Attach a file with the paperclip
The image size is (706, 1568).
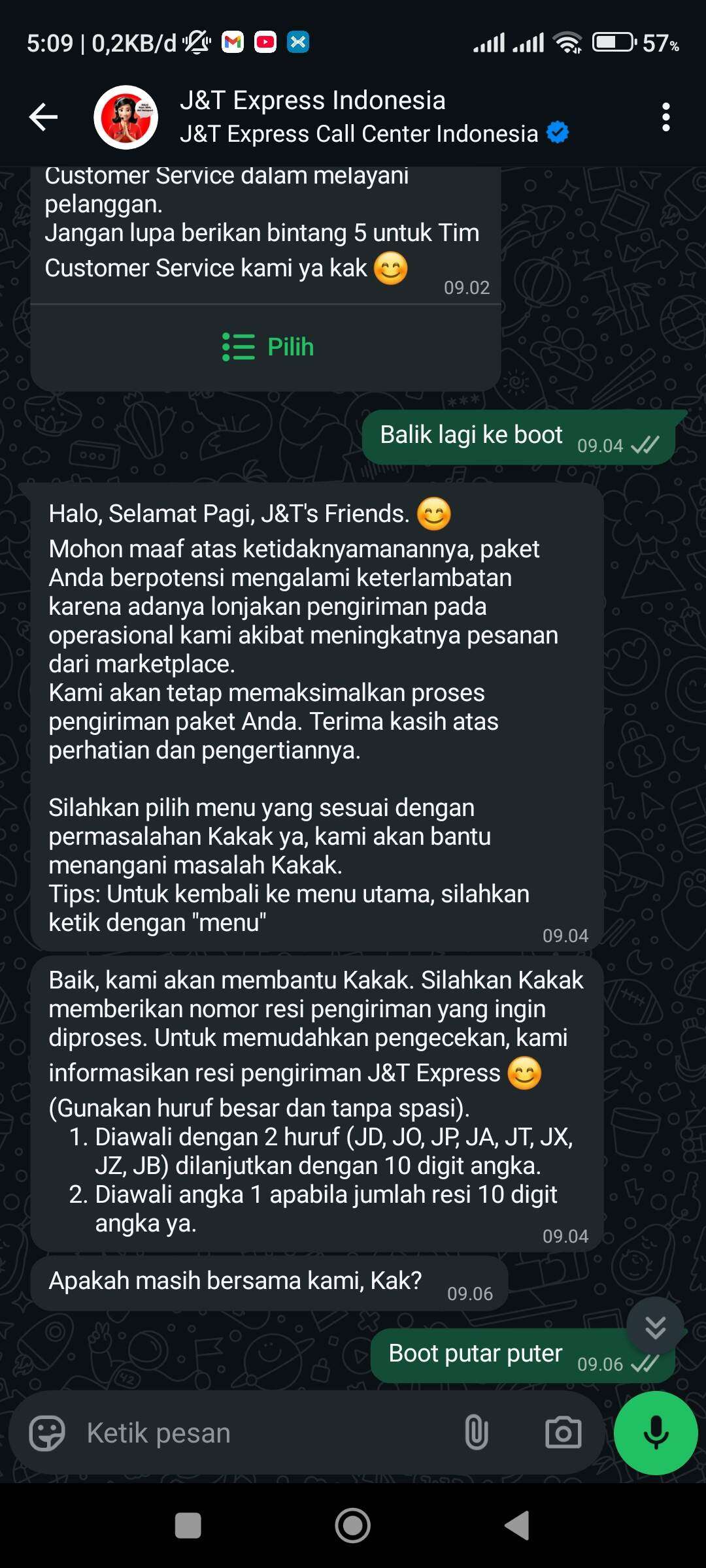tap(476, 1433)
